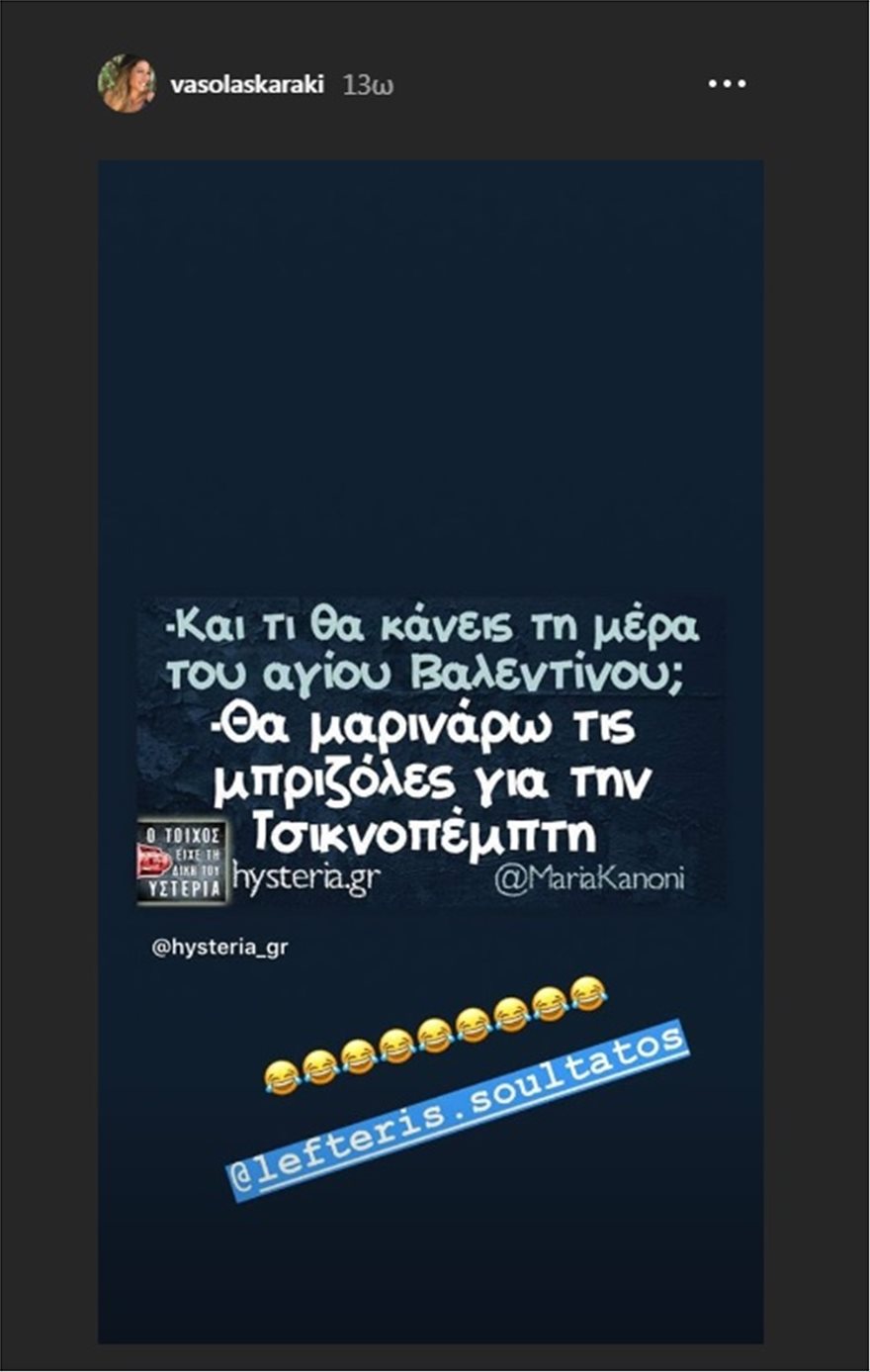870x1372 pixels.
Task: Open the @hysteria_gr mention
Action: (219, 947)
